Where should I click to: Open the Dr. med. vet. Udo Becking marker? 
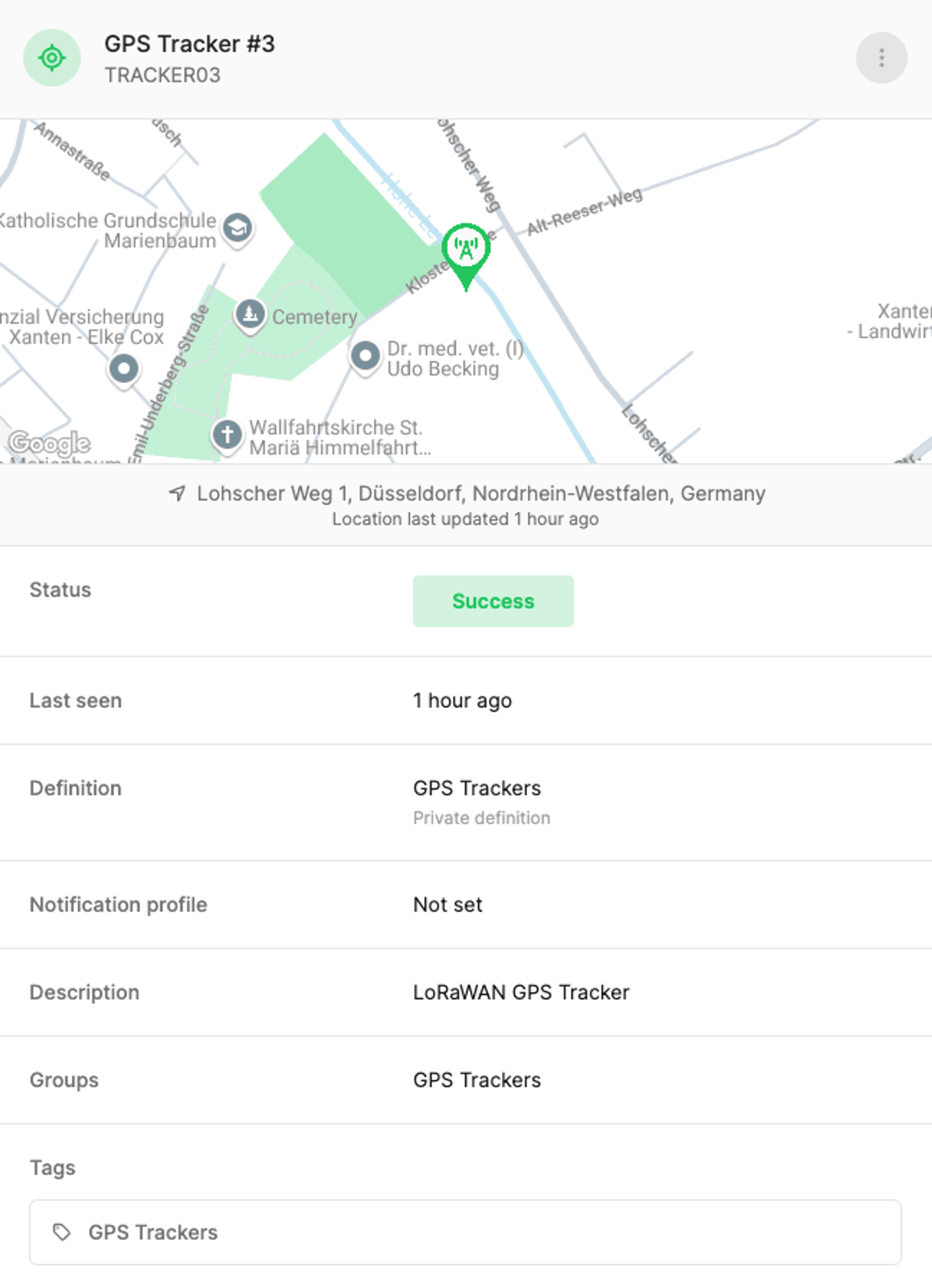point(365,357)
